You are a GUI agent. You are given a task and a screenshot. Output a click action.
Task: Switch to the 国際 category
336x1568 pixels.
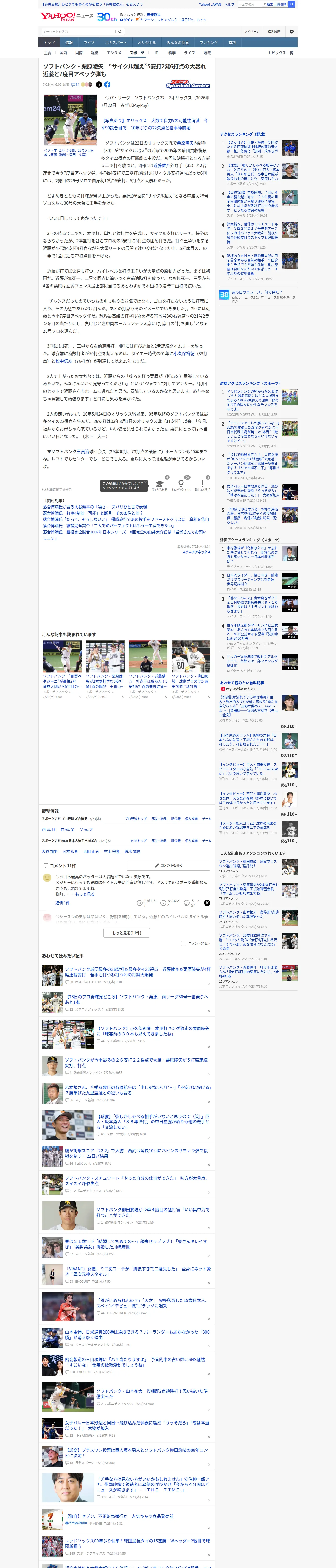coord(79,53)
